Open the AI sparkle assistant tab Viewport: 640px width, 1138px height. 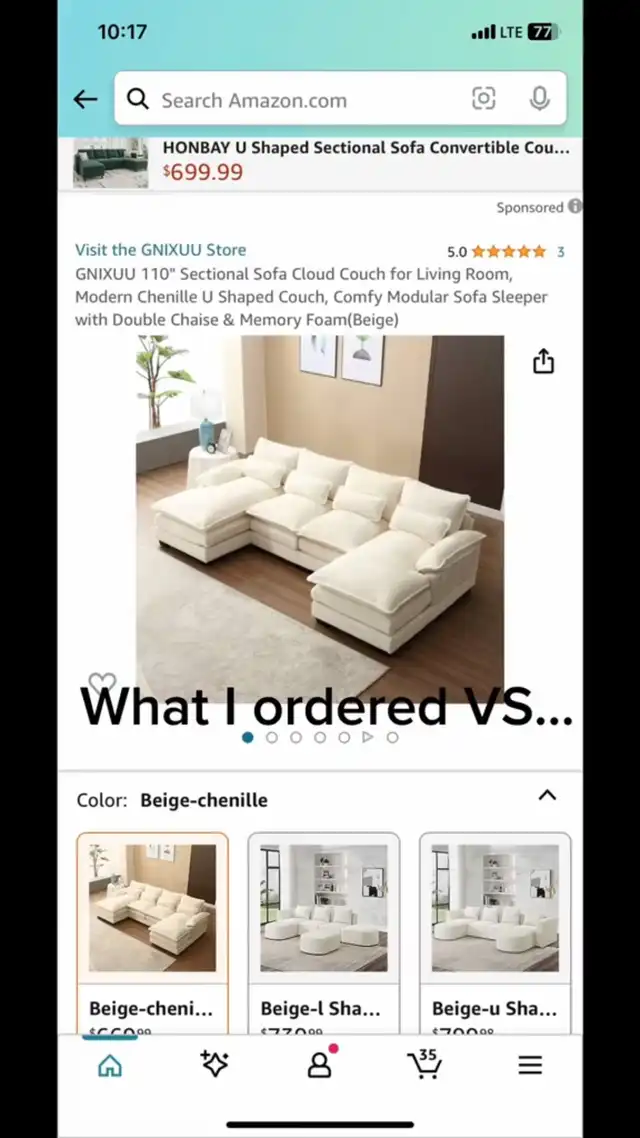[x=214, y=1066]
